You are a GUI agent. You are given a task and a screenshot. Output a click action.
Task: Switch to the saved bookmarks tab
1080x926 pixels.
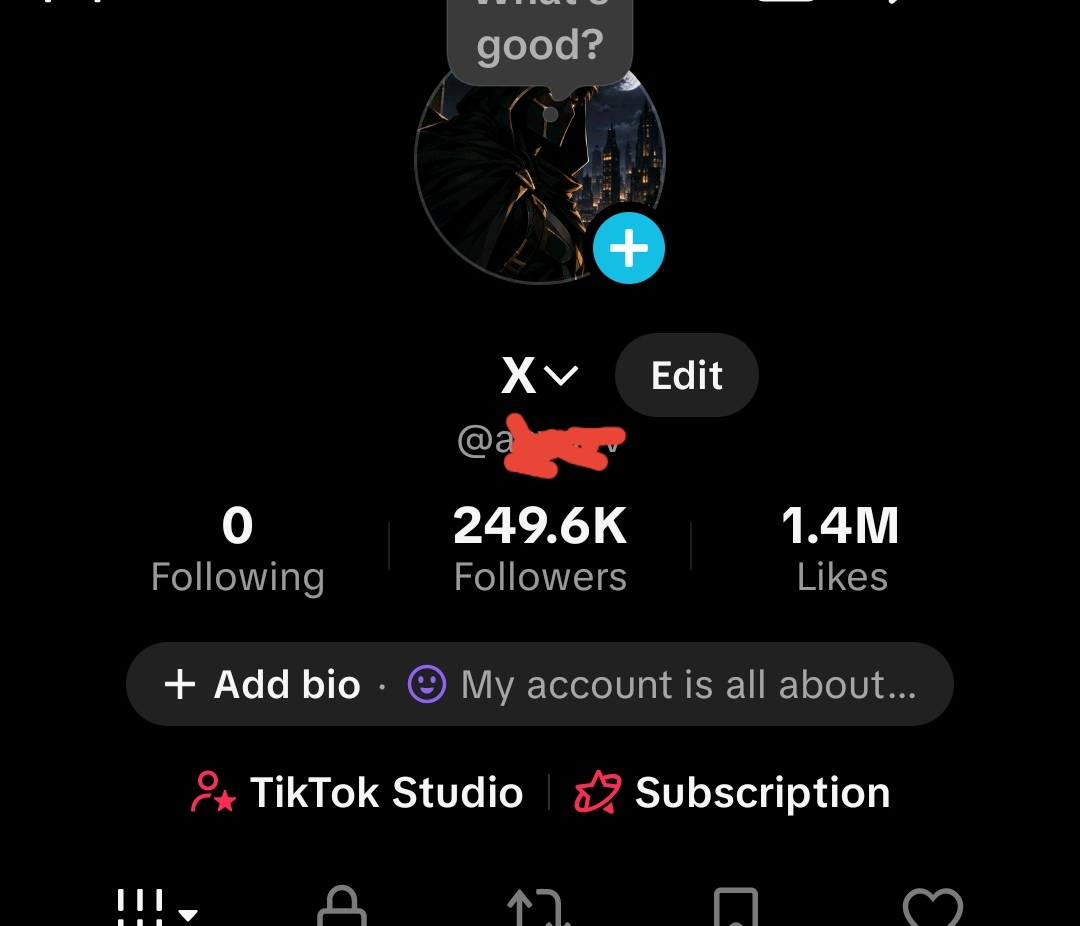point(736,907)
